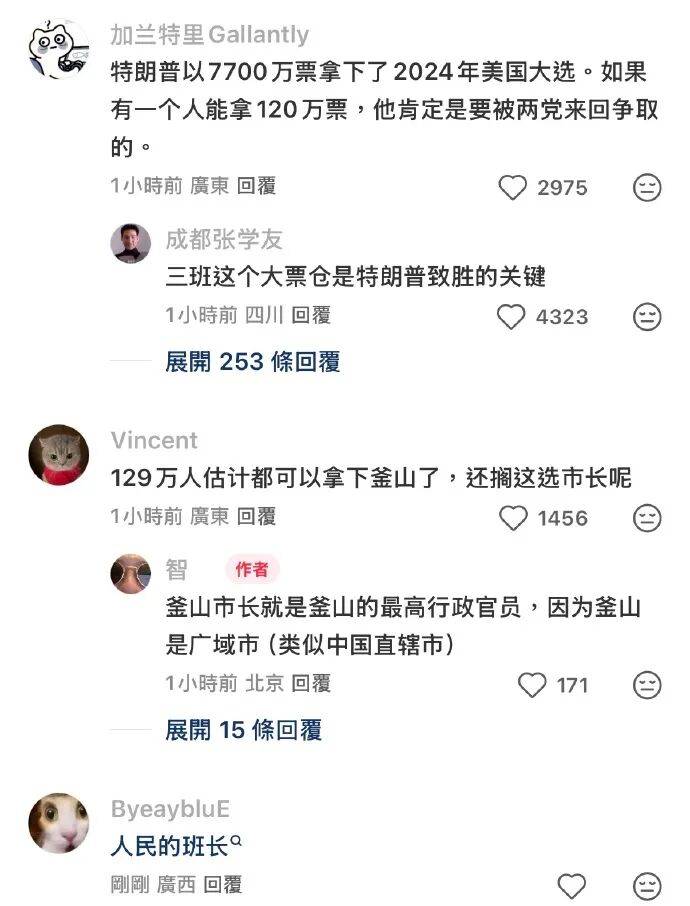690x906 pixels.
Task: Reply to ByeaybluE's comment
Action: (223, 885)
